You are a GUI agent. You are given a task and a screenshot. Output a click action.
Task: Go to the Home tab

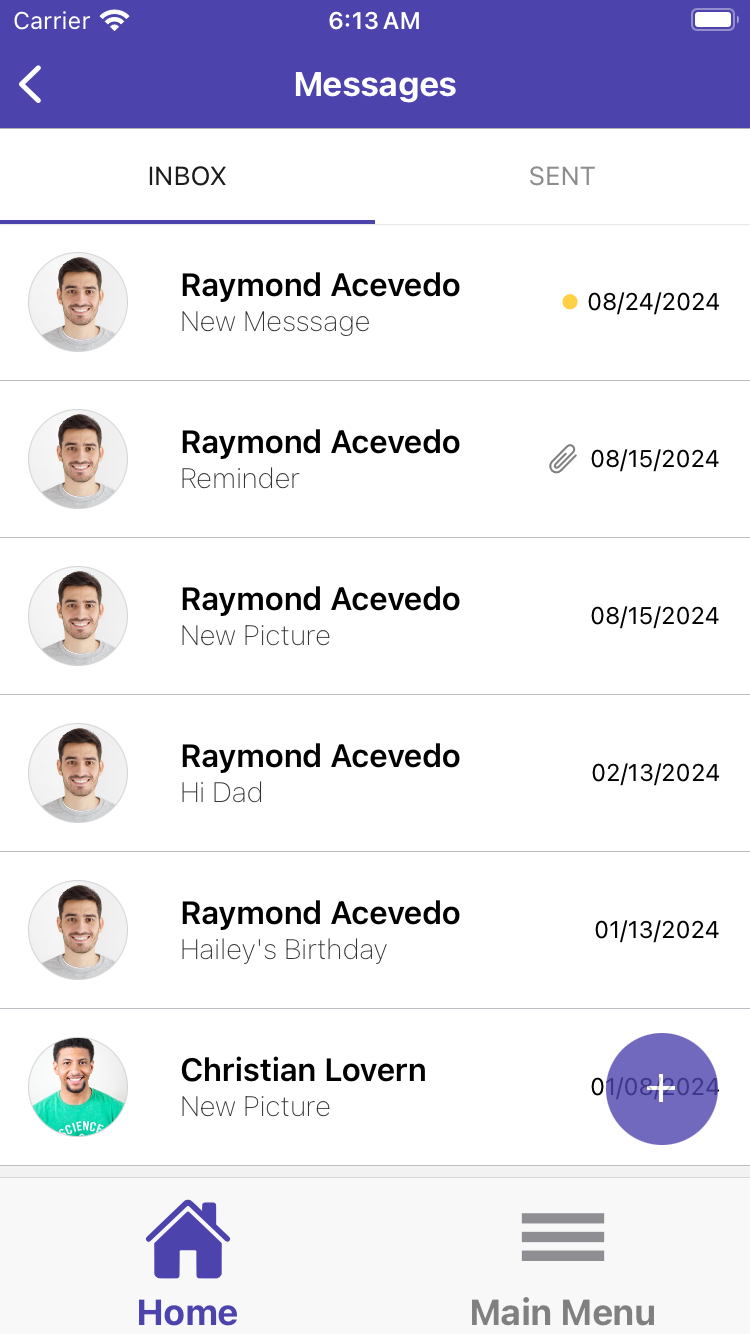[x=188, y=1265]
